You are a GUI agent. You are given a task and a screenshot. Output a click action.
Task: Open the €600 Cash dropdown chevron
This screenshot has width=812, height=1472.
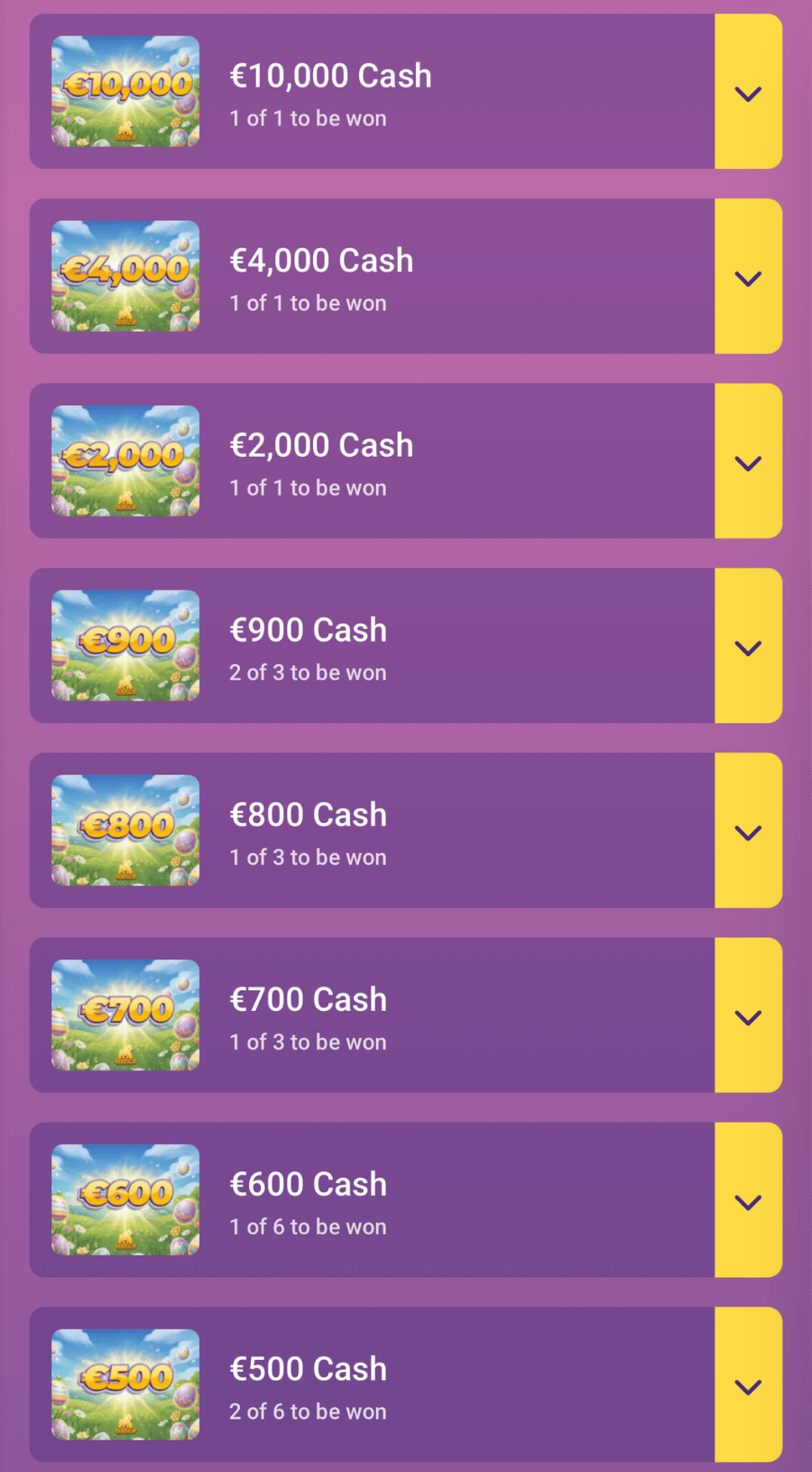click(x=748, y=1200)
